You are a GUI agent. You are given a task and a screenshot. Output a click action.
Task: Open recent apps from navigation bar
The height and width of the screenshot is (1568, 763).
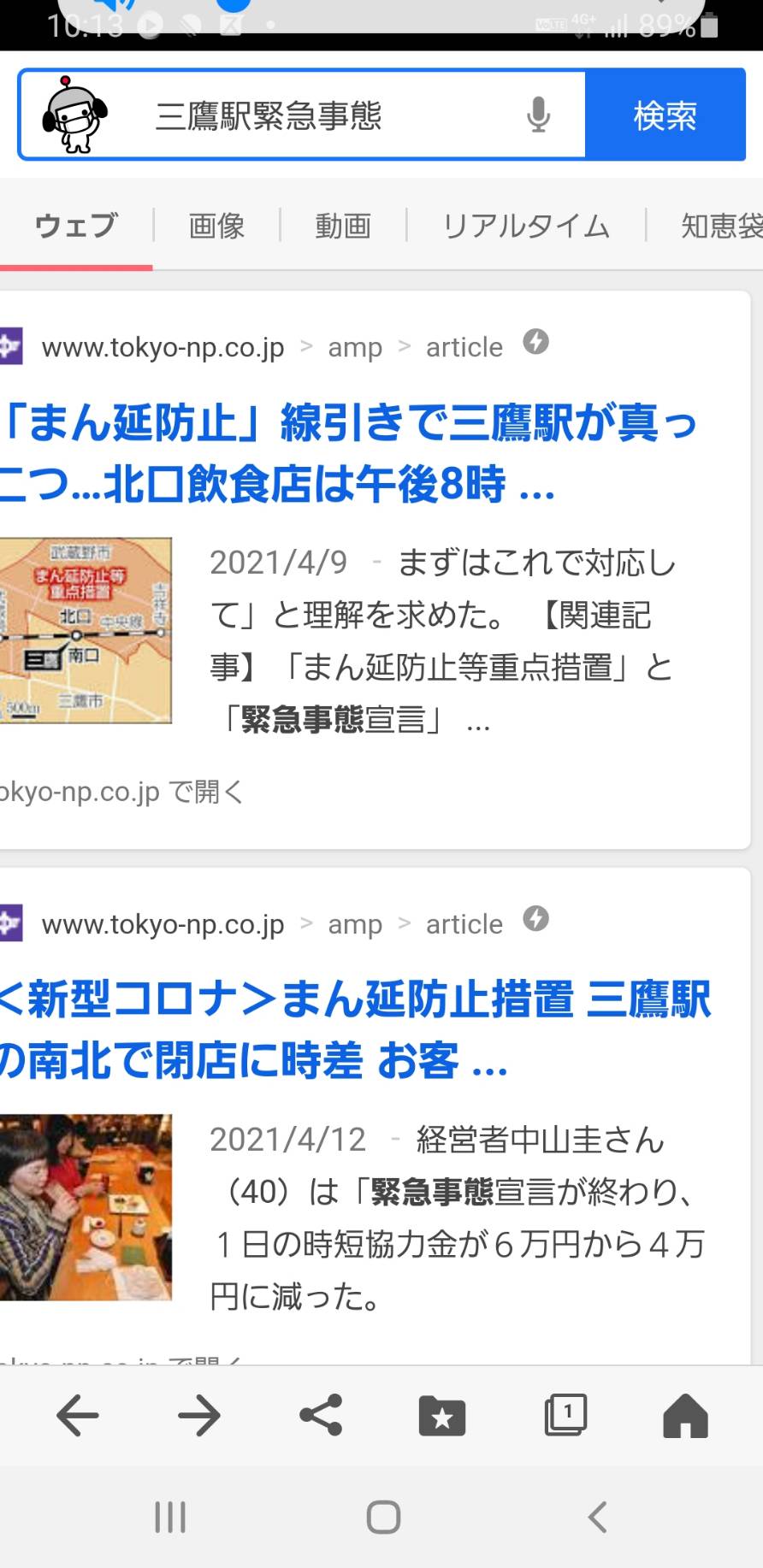coord(169,1518)
